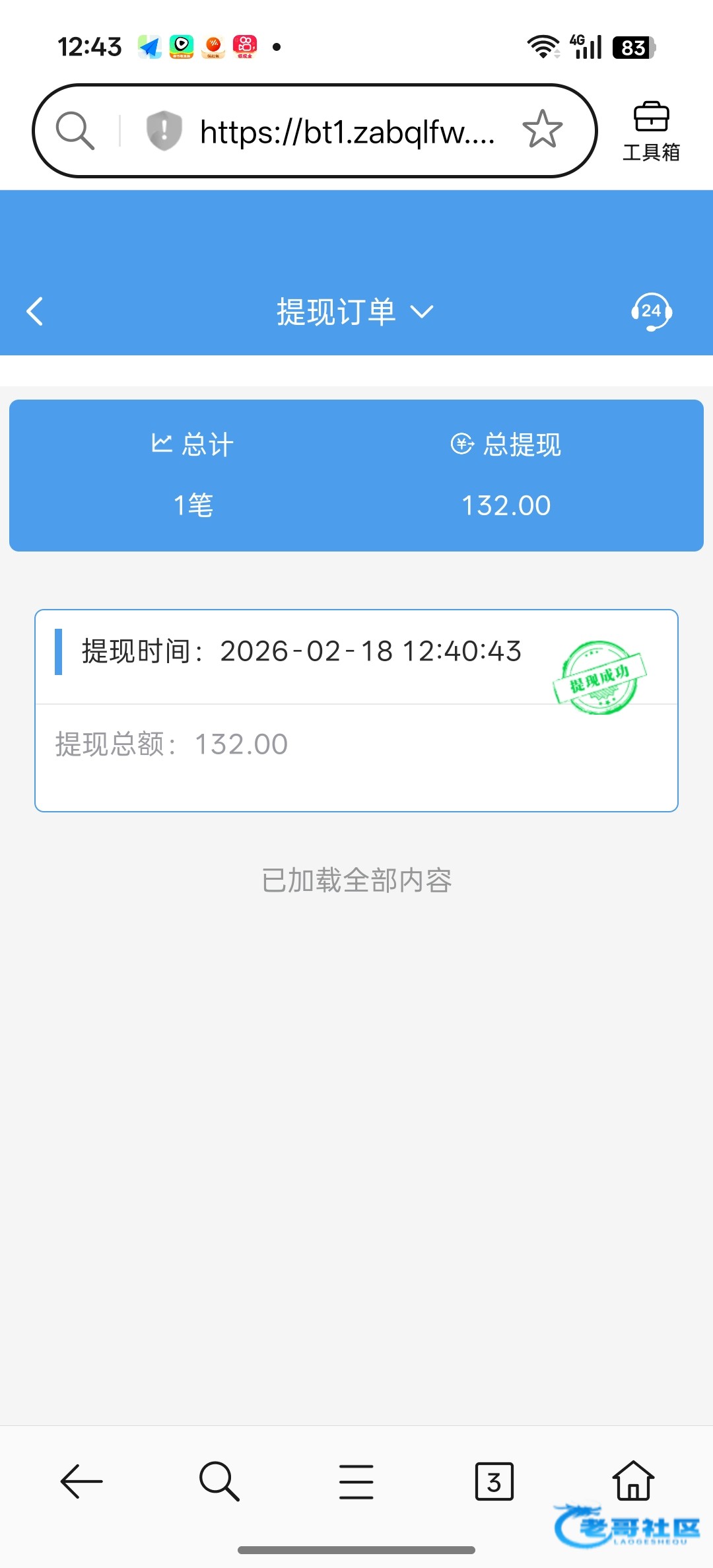
Task: Tap the browser URL address field
Action: click(x=347, y=131)
